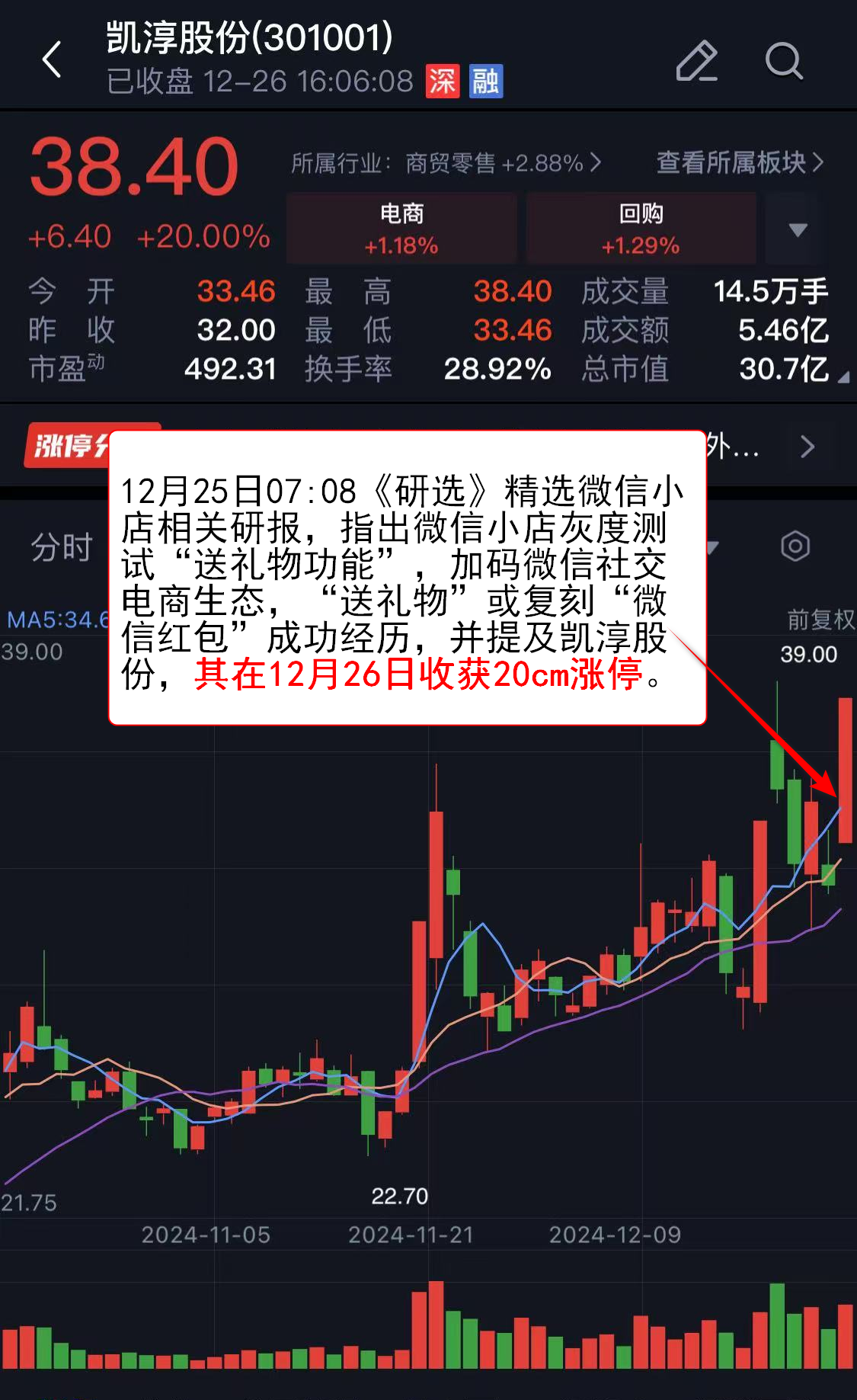
Task: Select the 电商 sector chip
Action: point(401,228)
